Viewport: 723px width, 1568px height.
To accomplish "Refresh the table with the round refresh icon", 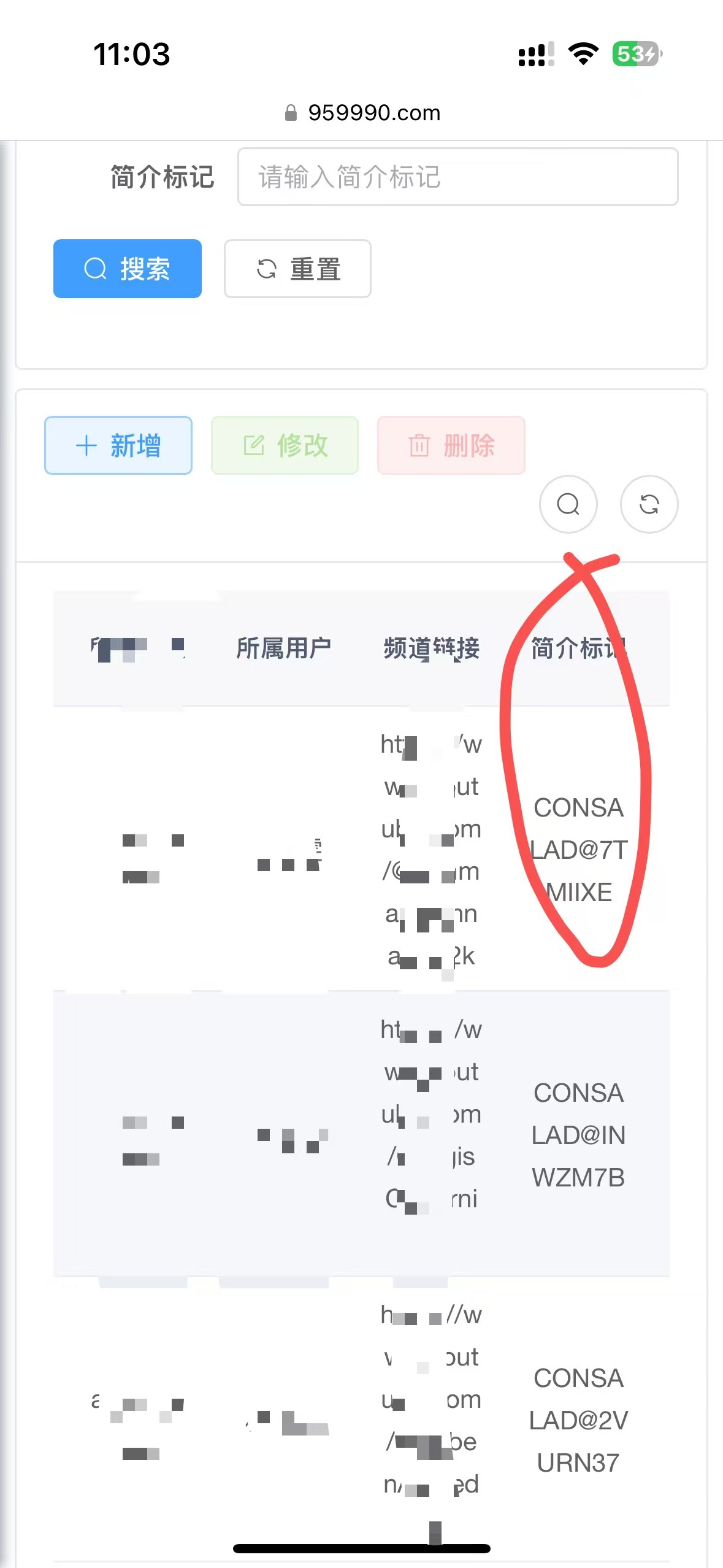I will 649,504.
